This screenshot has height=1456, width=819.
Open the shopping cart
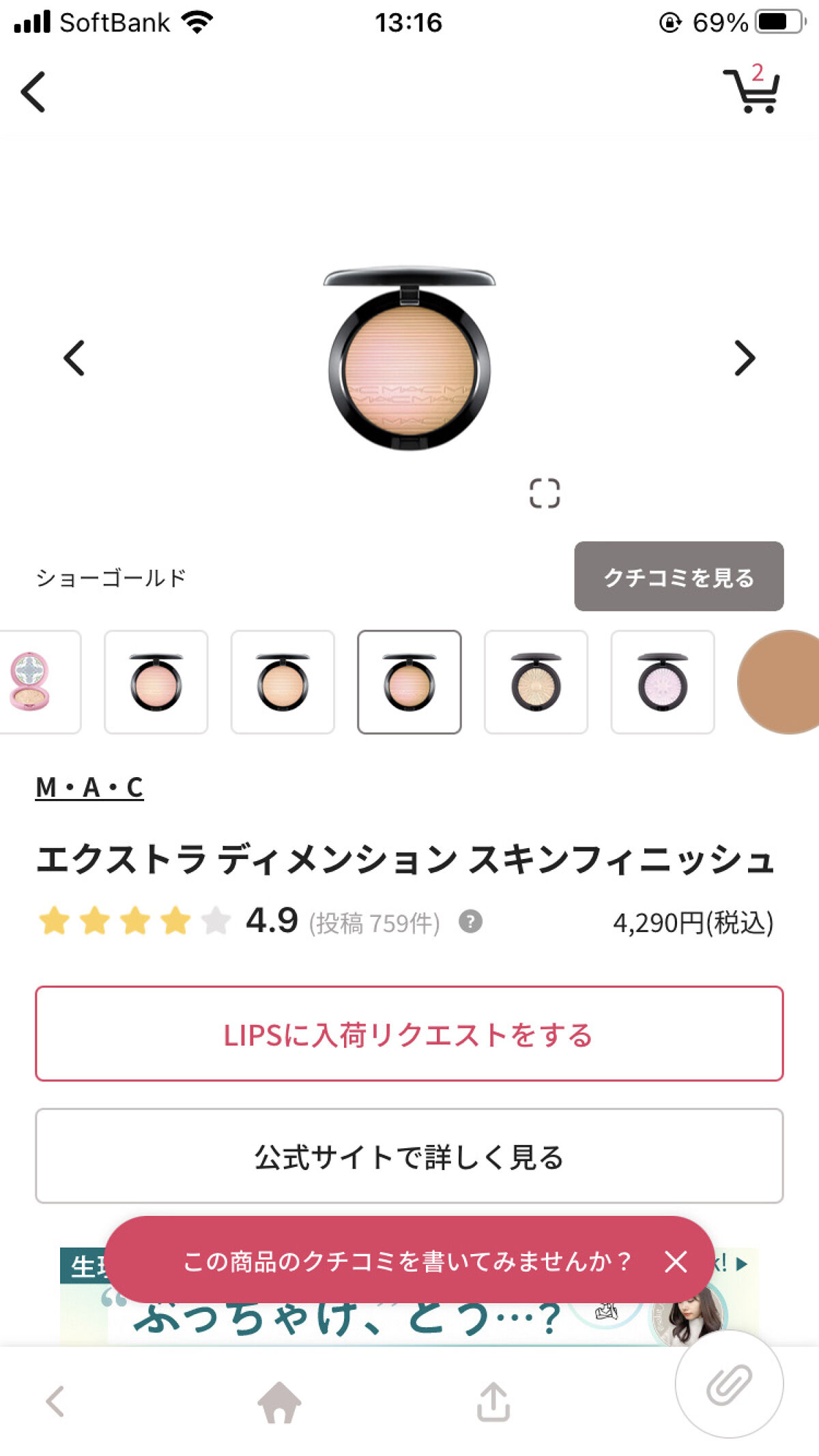751,91
